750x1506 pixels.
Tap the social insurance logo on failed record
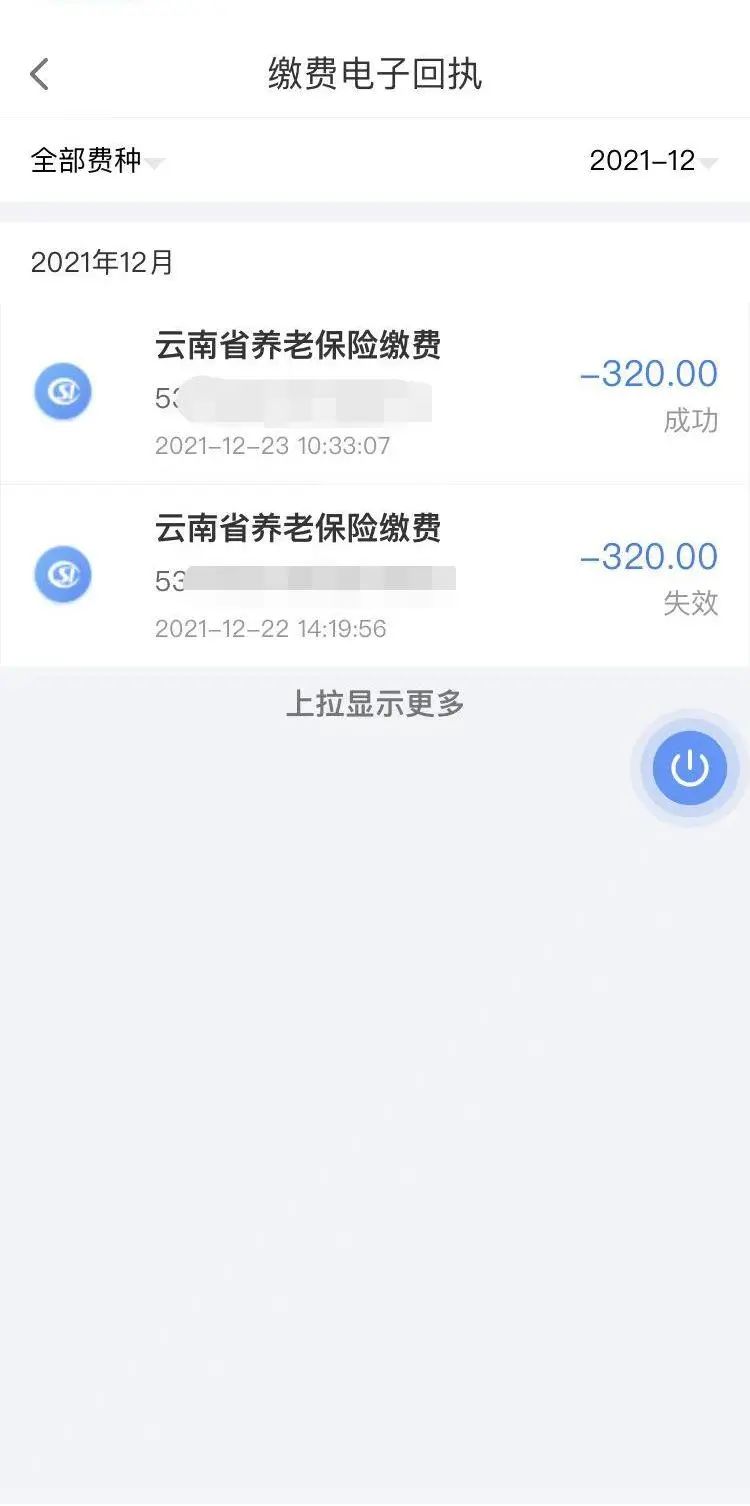pyautogui.click(x=62, y=574)
